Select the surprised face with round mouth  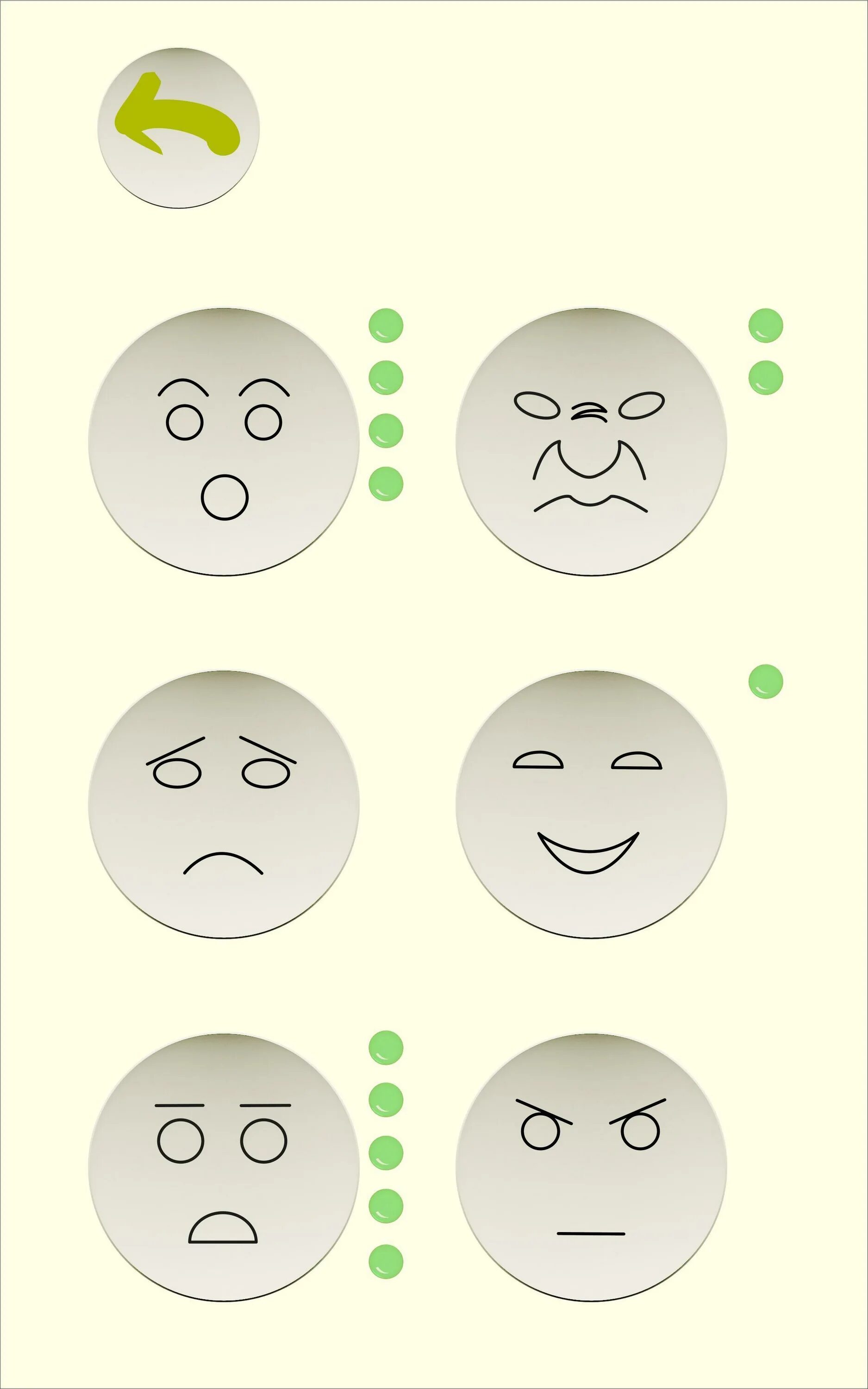point(224,441)
